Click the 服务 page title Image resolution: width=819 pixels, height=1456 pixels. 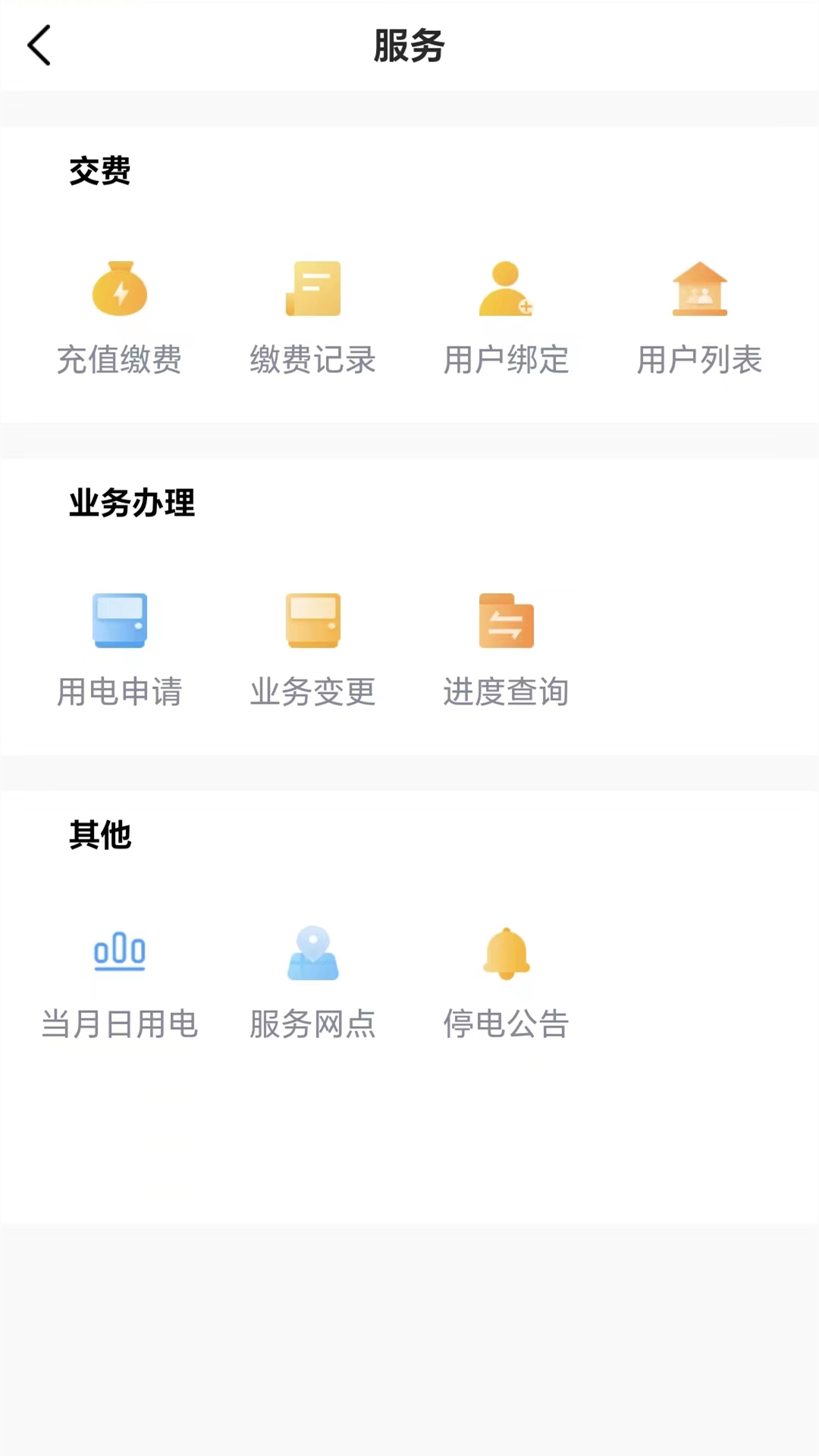click(x=409, y=45)
